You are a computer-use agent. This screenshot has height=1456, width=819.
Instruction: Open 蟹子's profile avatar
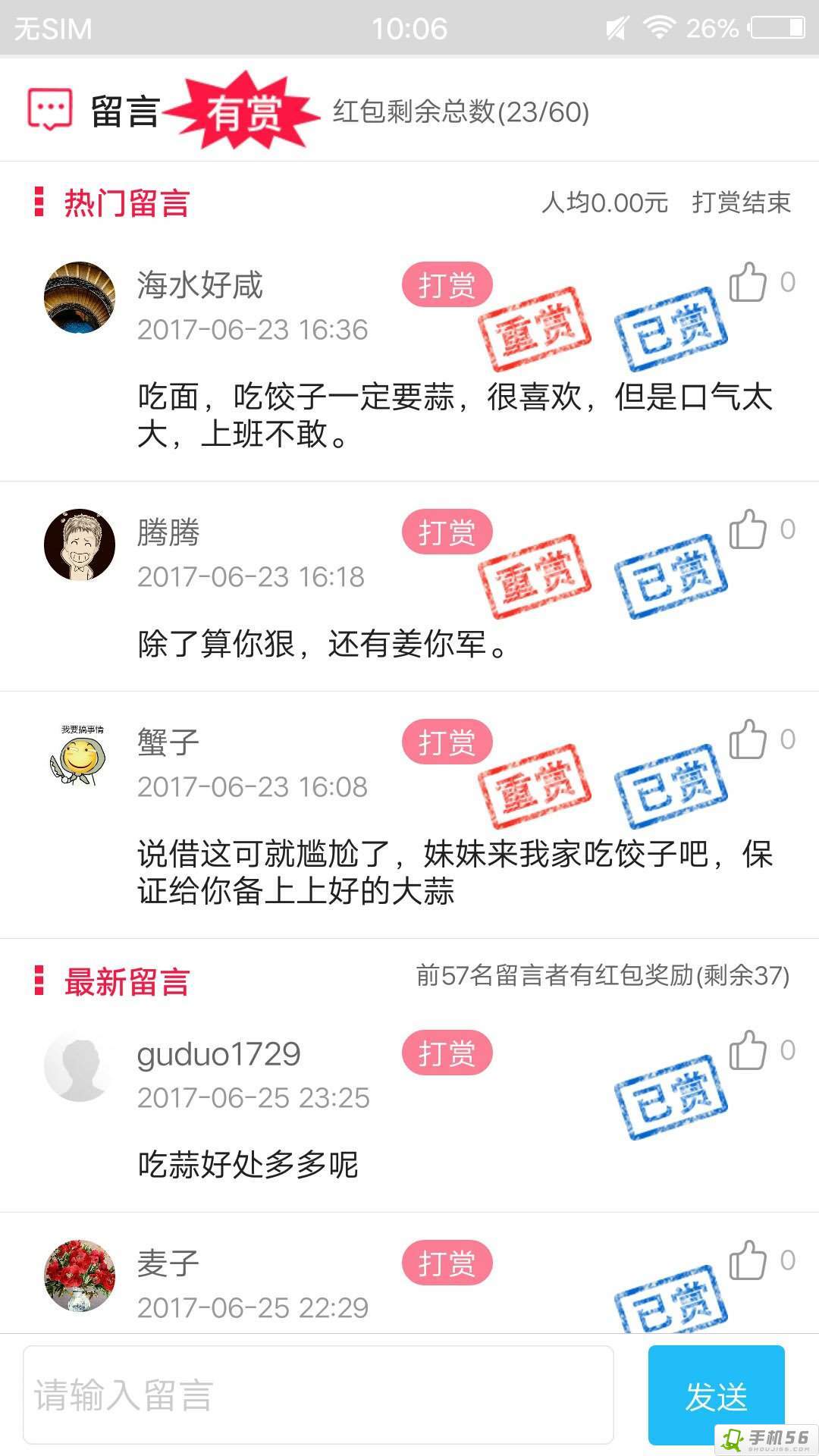(80, 755)
